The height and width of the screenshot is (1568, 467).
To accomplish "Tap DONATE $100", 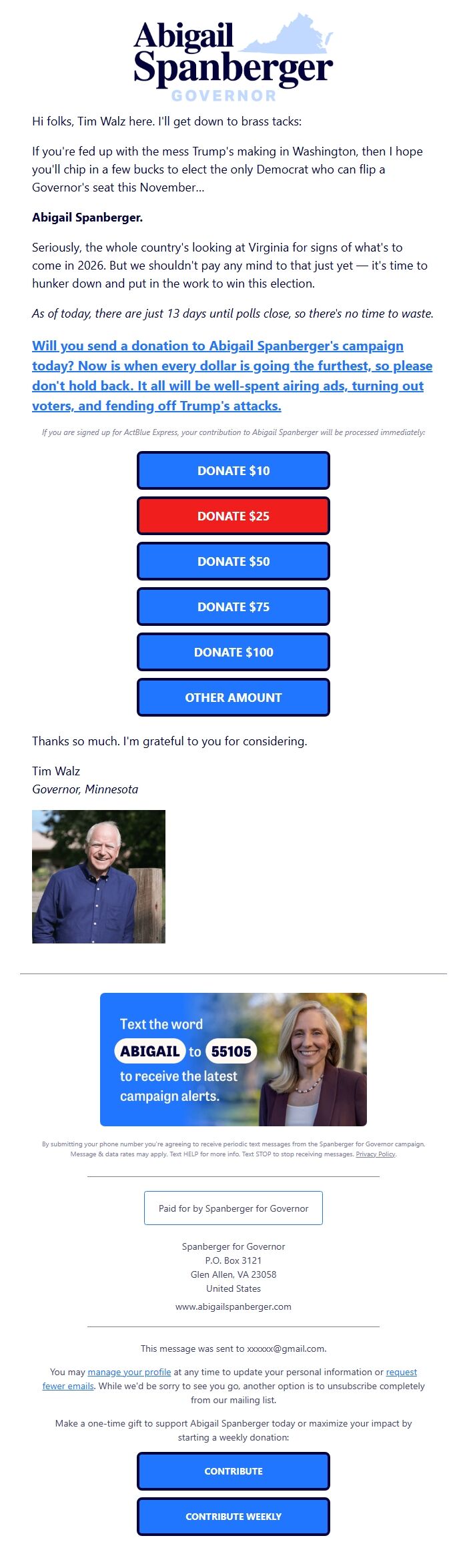I will [x=233, y=652].
